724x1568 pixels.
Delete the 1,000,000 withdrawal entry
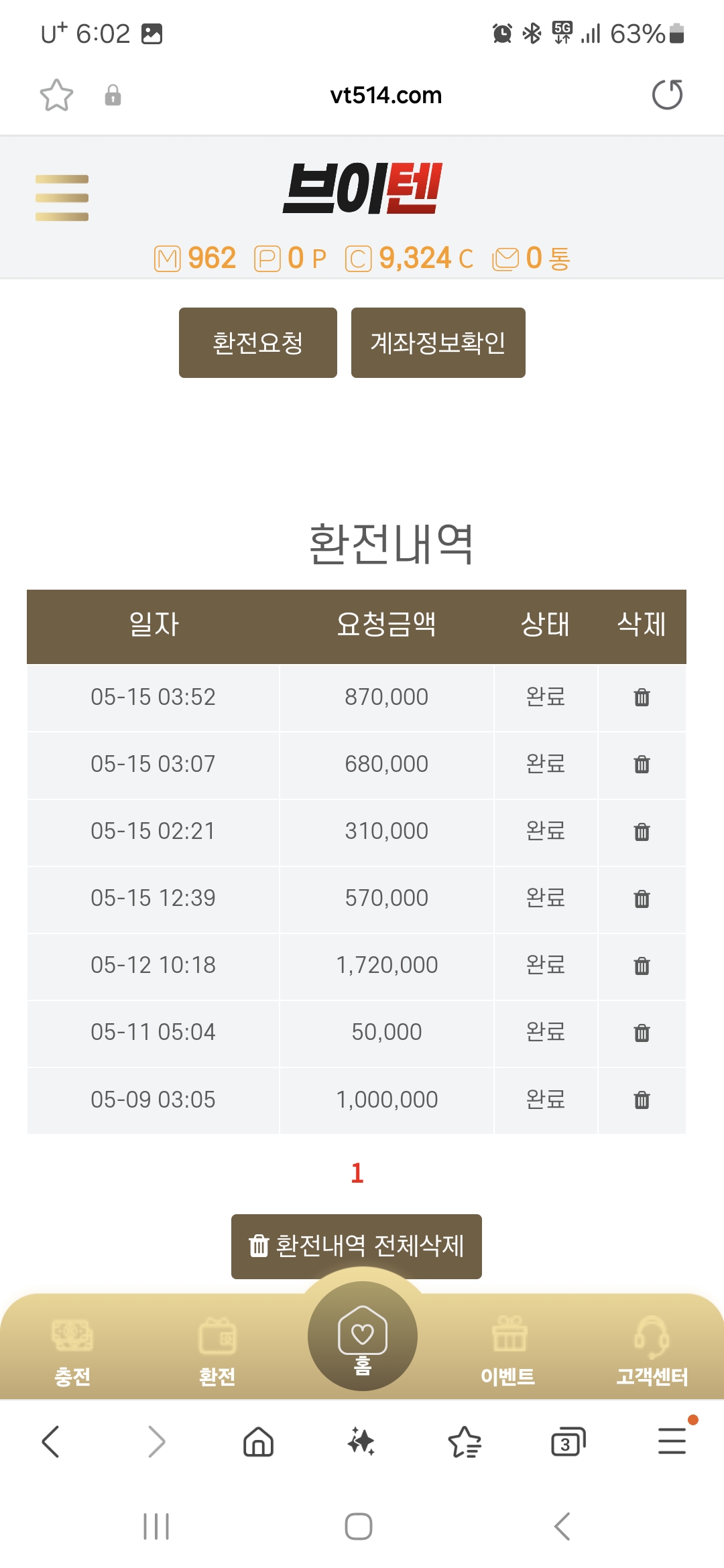(x=642, y=1100)
